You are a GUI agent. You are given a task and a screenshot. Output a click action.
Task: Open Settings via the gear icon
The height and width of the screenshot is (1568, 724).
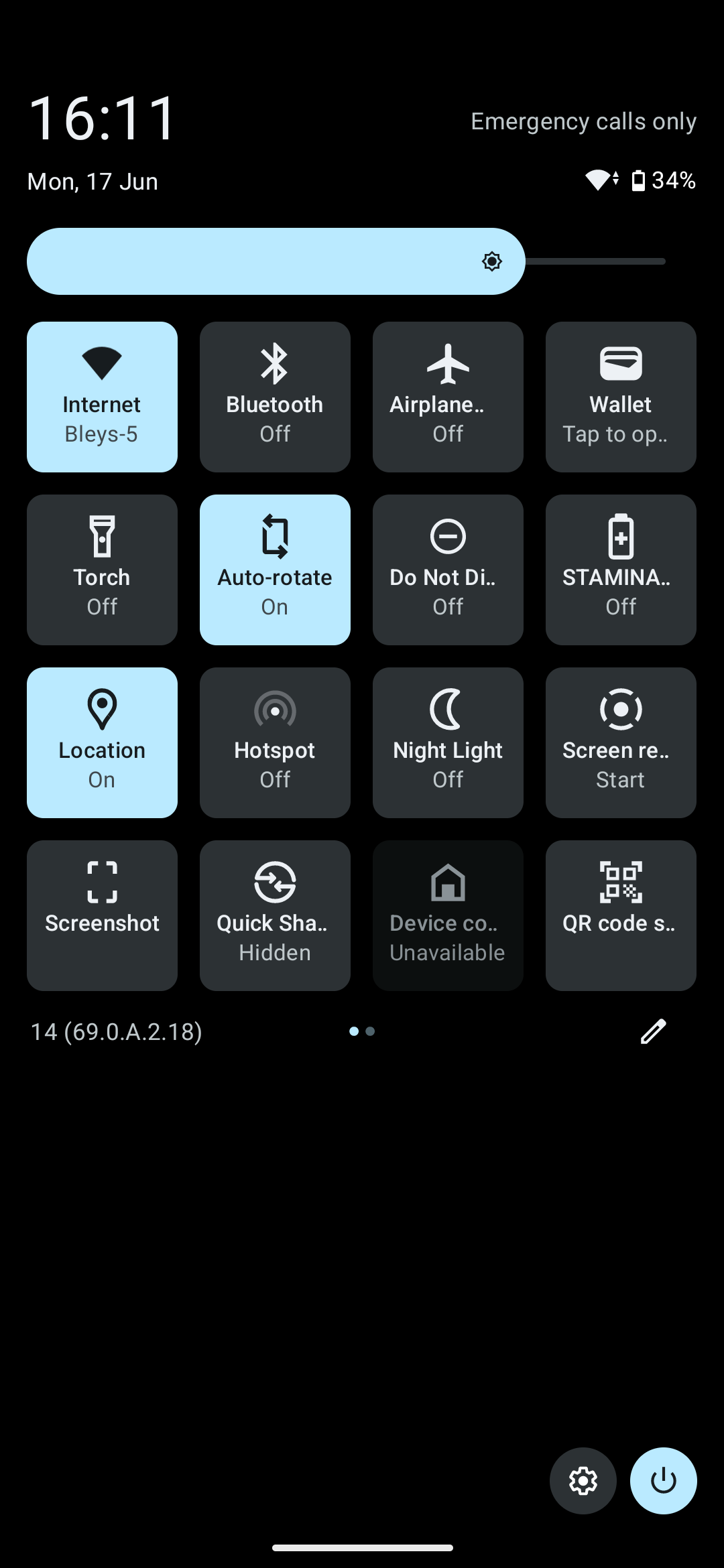tap(583, 1481)
